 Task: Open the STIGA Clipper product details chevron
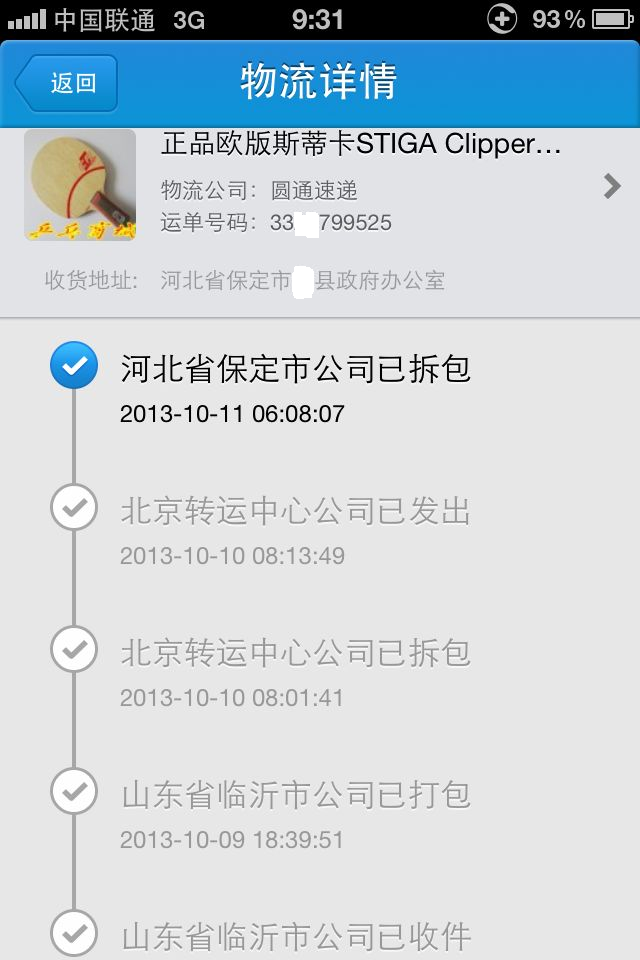(612, 186)
